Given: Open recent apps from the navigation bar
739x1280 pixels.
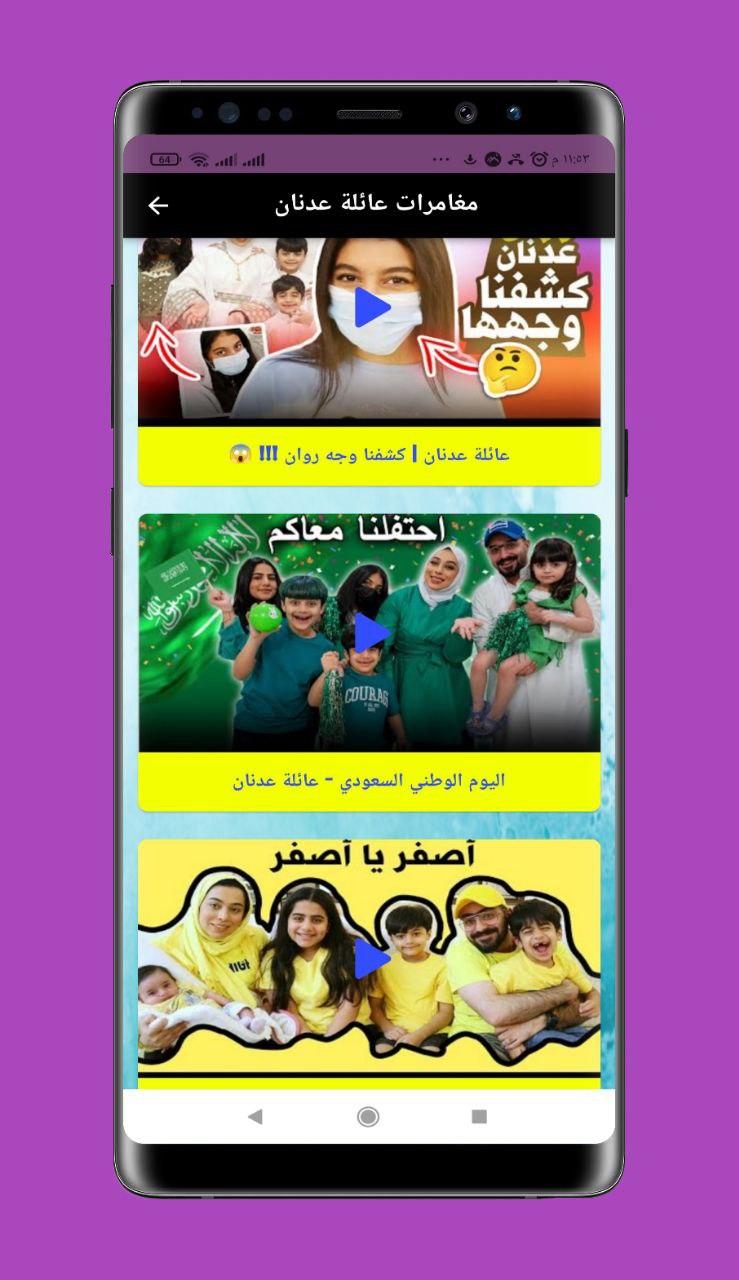Looking at the screenshot, I should click(479, 1117).
